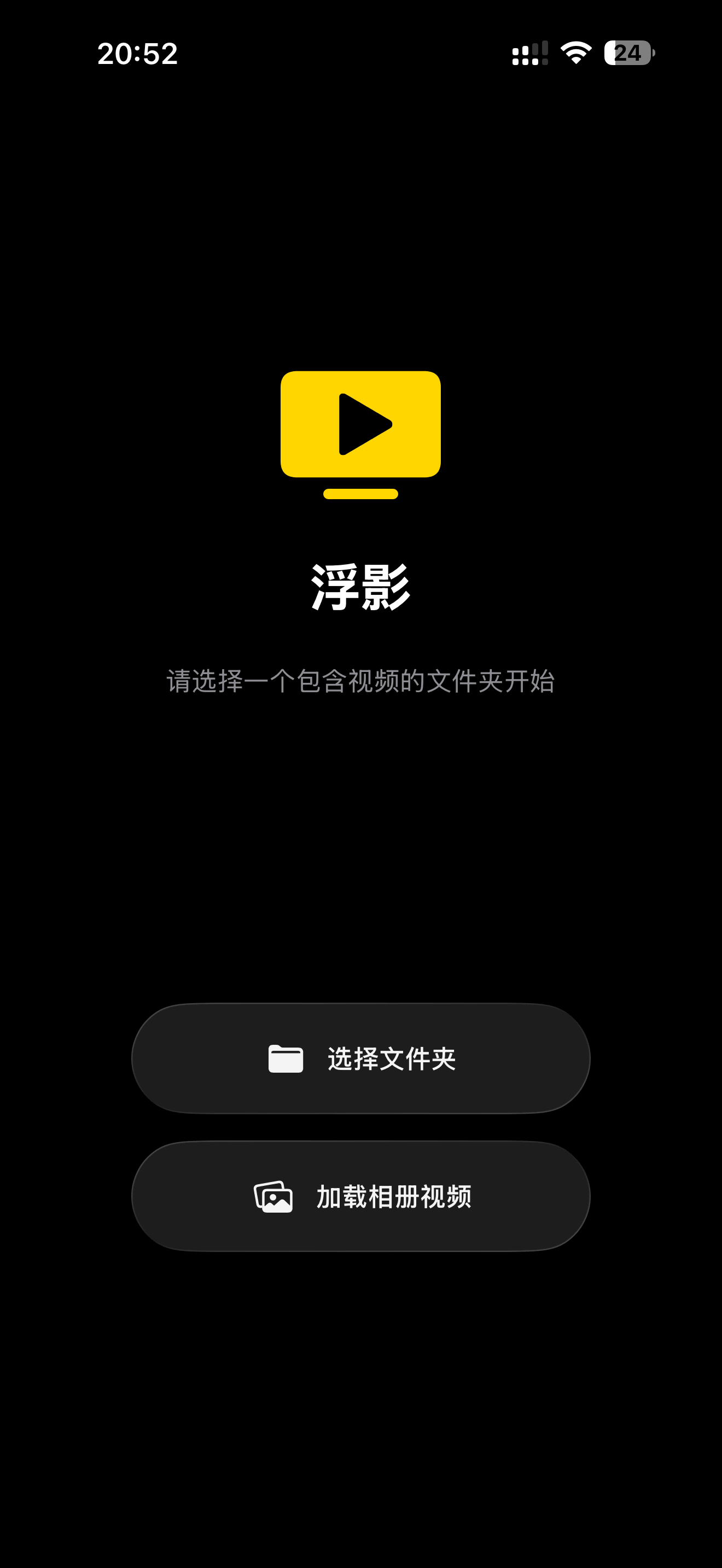Open the folder picker via 选择文件夹
Image resolution: width=722 pixels, height=1568 pixels.
pyautogui.click(x=360, y=1059)
